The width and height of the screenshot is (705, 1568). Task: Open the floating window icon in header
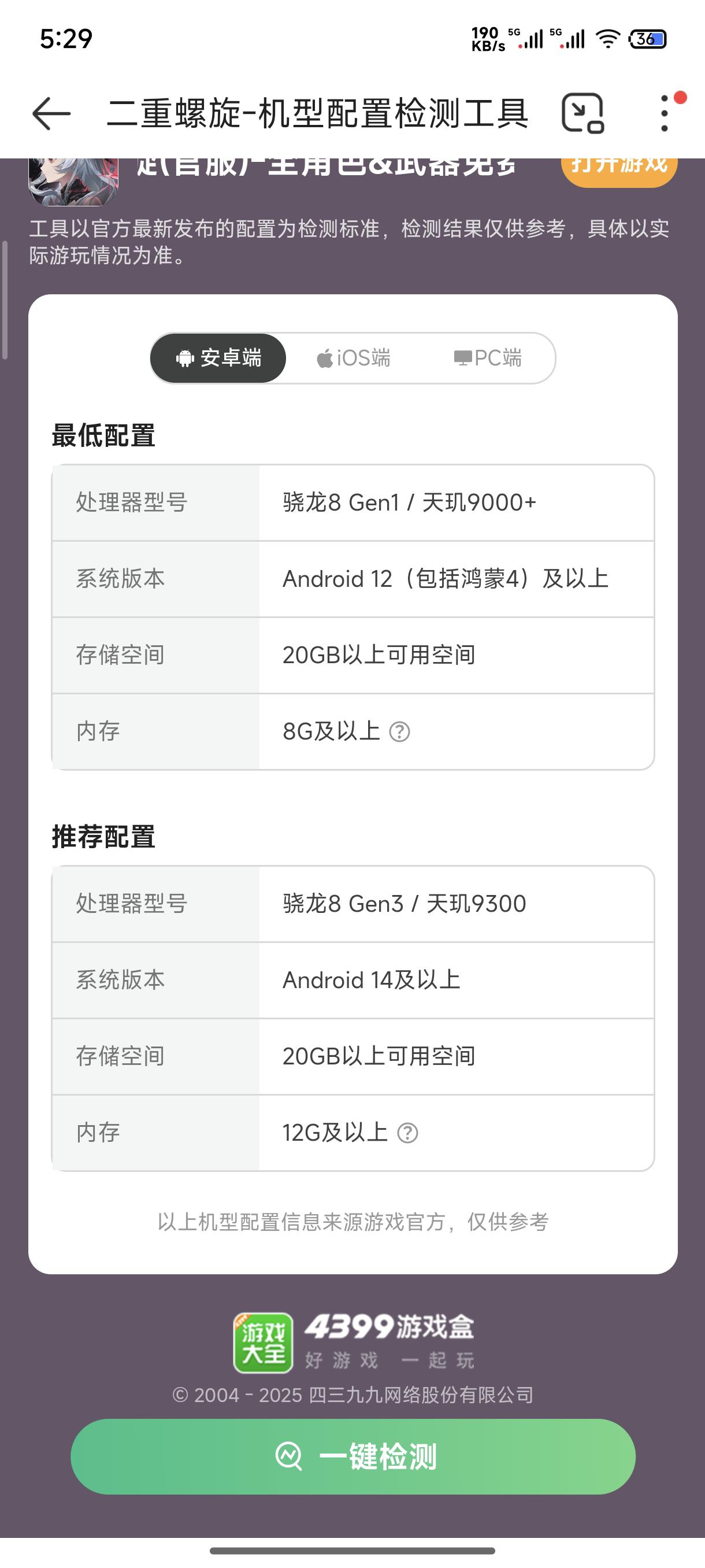582,113
